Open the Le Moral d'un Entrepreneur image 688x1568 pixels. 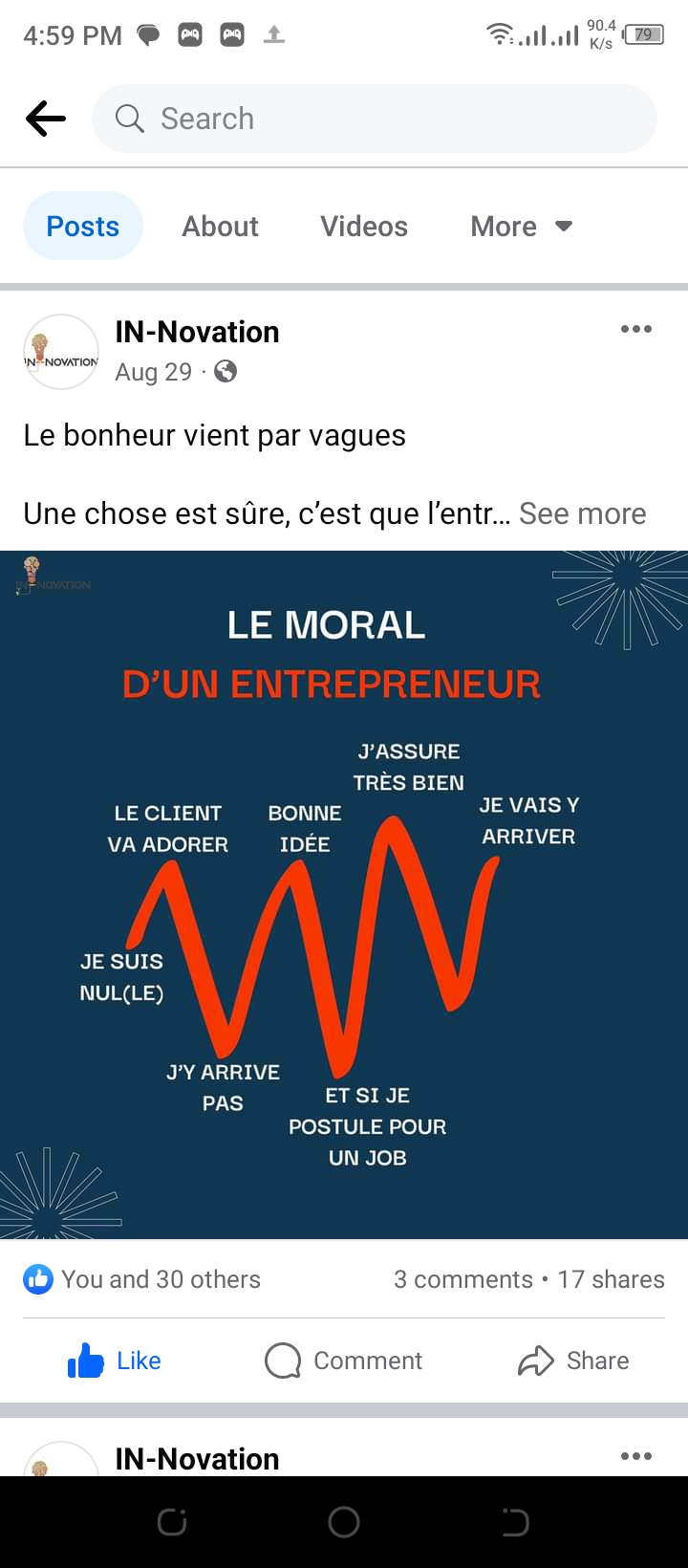tap(344, 894)
